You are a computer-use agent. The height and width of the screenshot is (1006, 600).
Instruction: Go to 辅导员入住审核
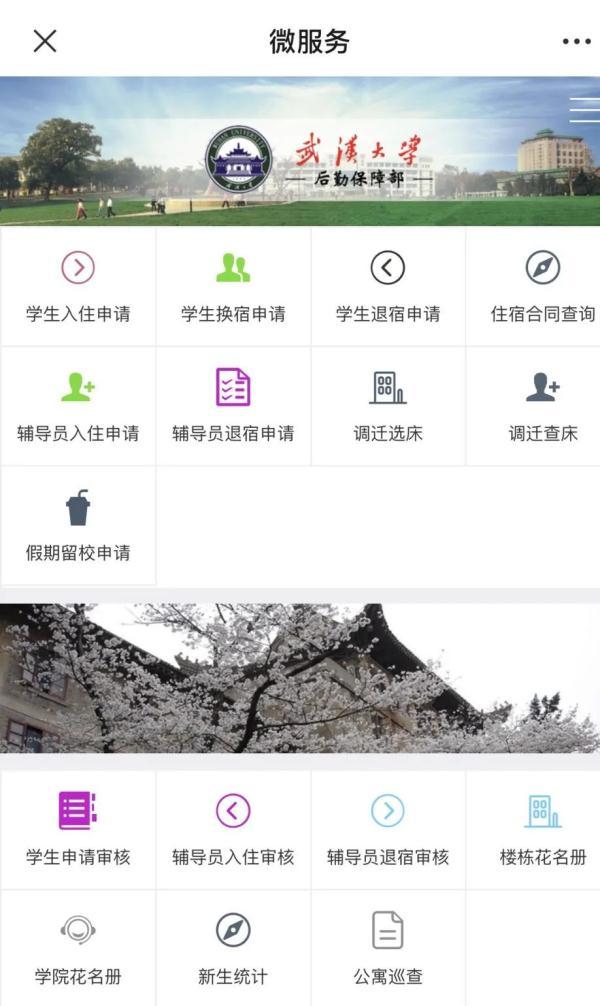coord(233,830)
